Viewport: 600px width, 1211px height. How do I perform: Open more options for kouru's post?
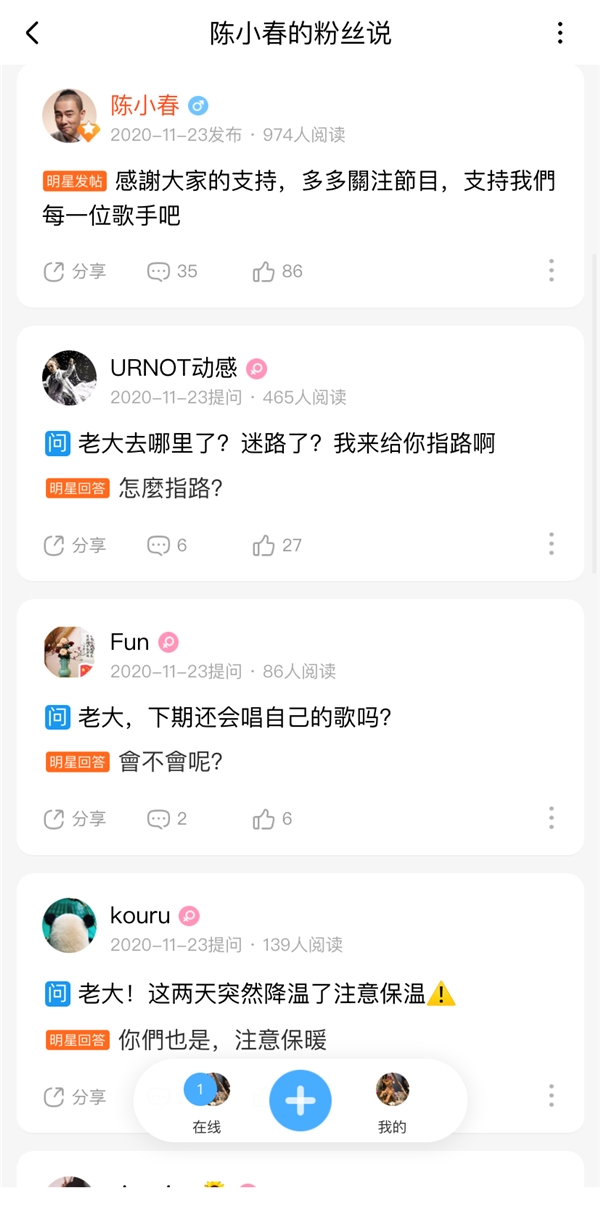coord(551,1095)
